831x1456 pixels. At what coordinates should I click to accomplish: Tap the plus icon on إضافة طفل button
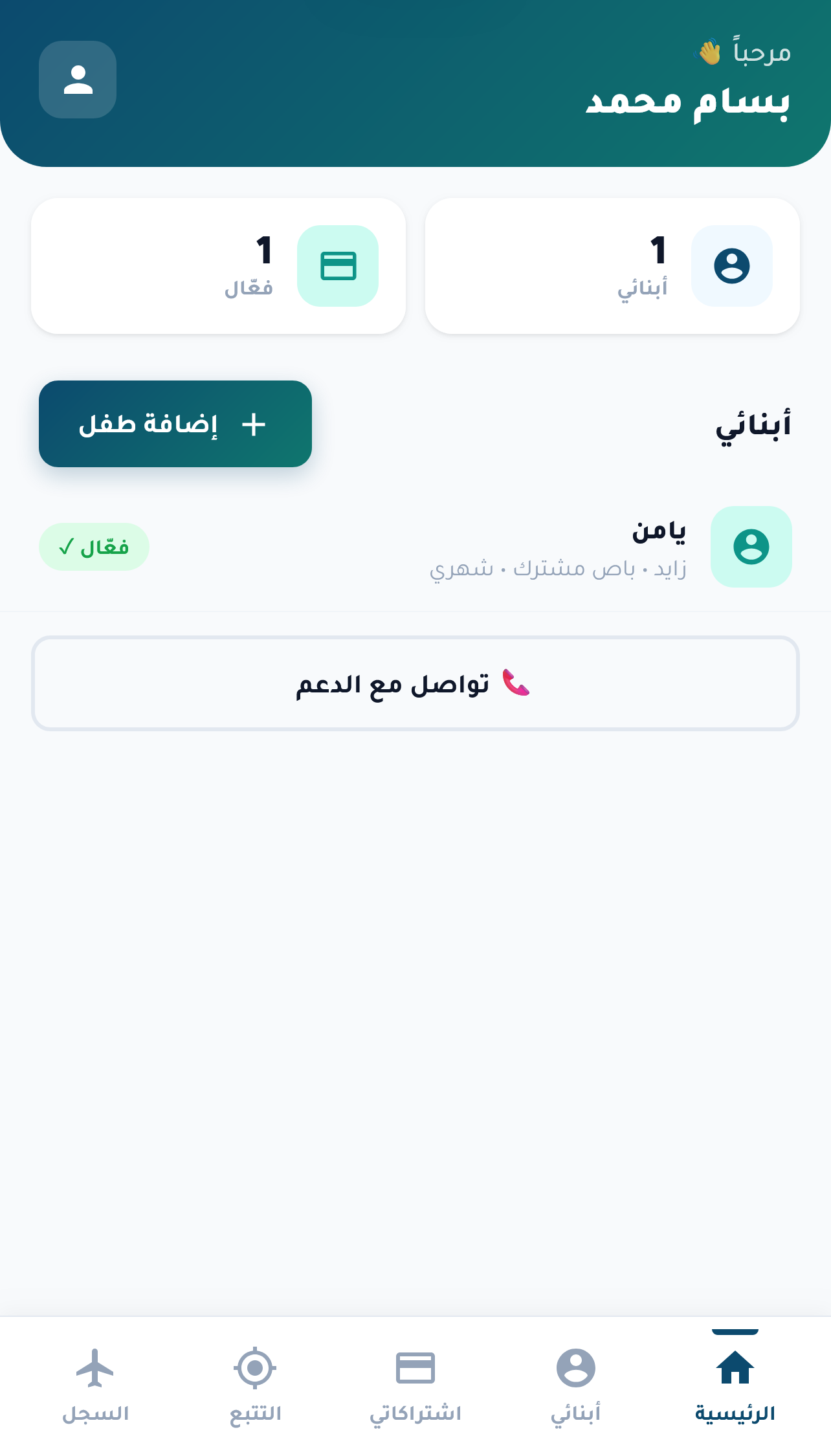[x=252, y=424]
